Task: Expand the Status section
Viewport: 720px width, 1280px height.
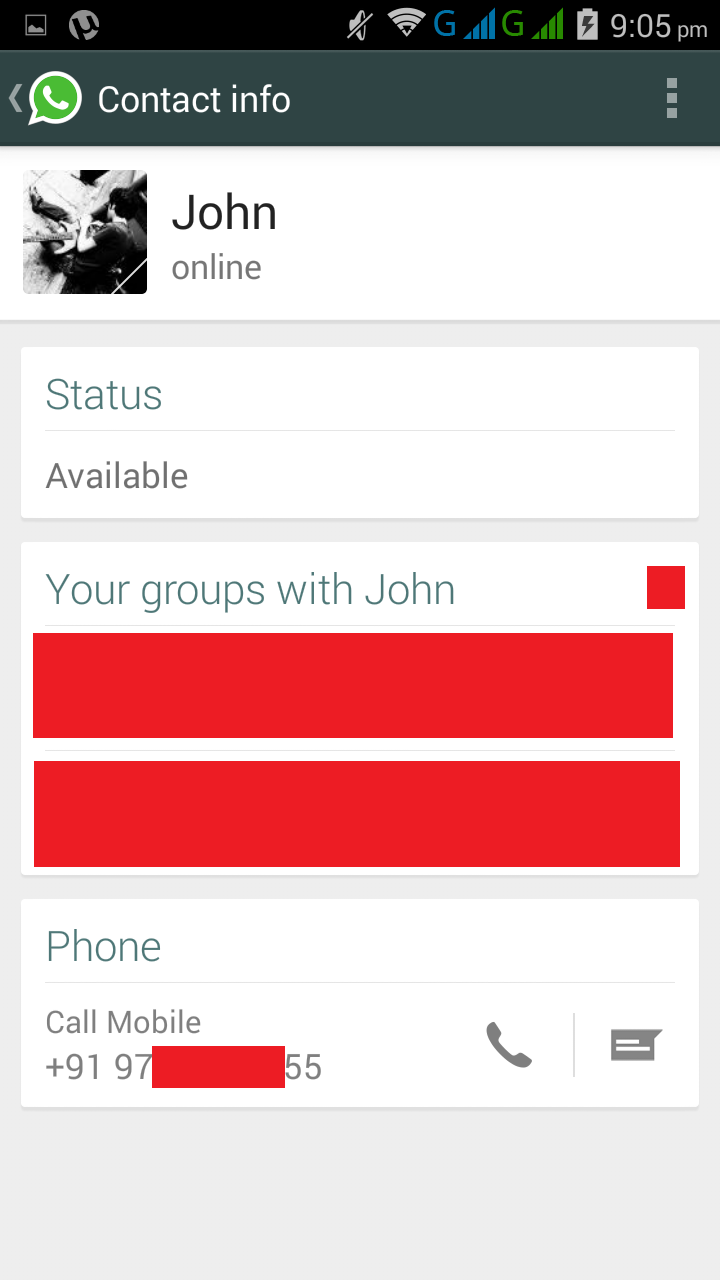Action: coord(104,395)
